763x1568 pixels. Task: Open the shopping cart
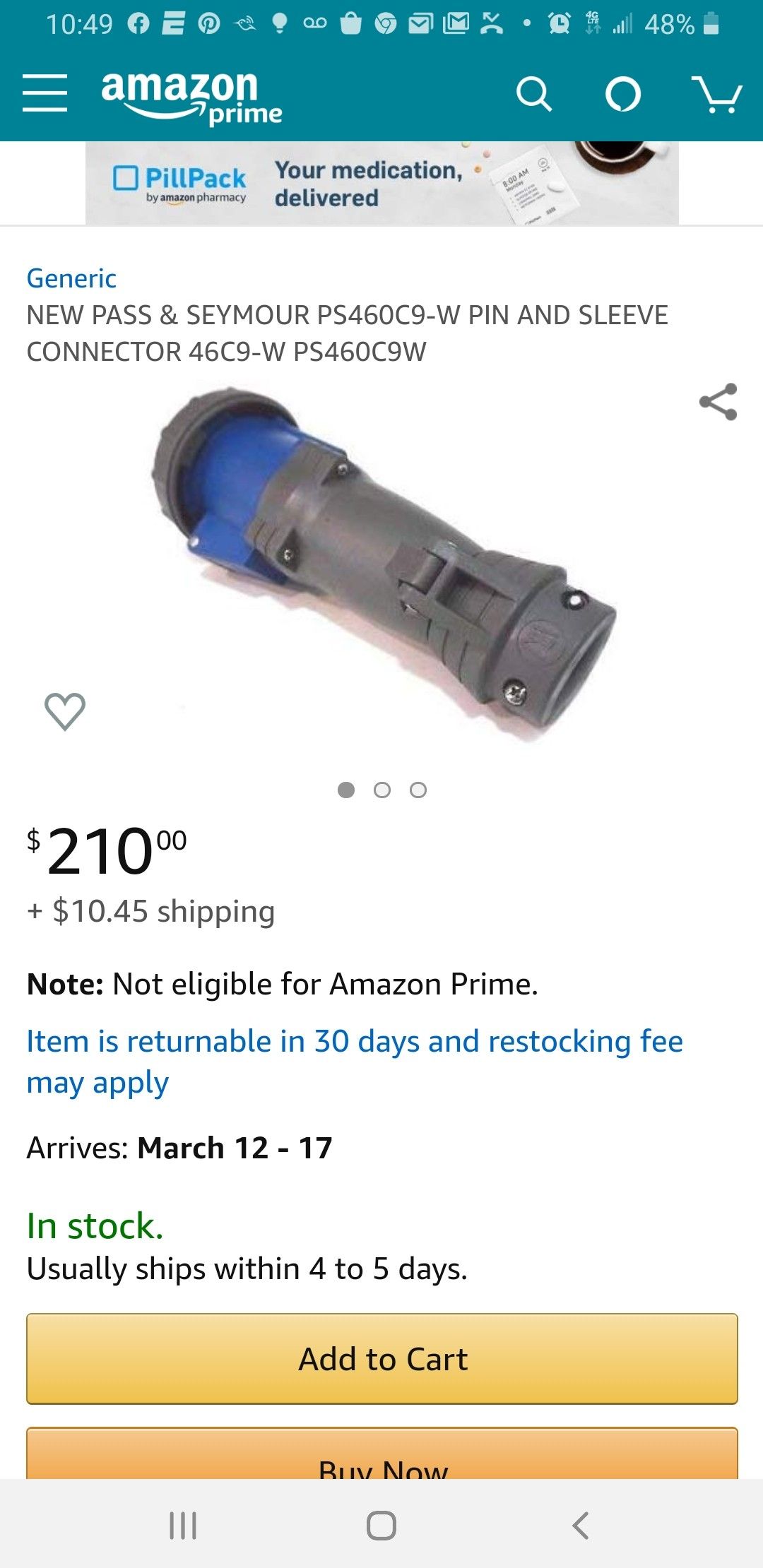(x=716, y=94)
